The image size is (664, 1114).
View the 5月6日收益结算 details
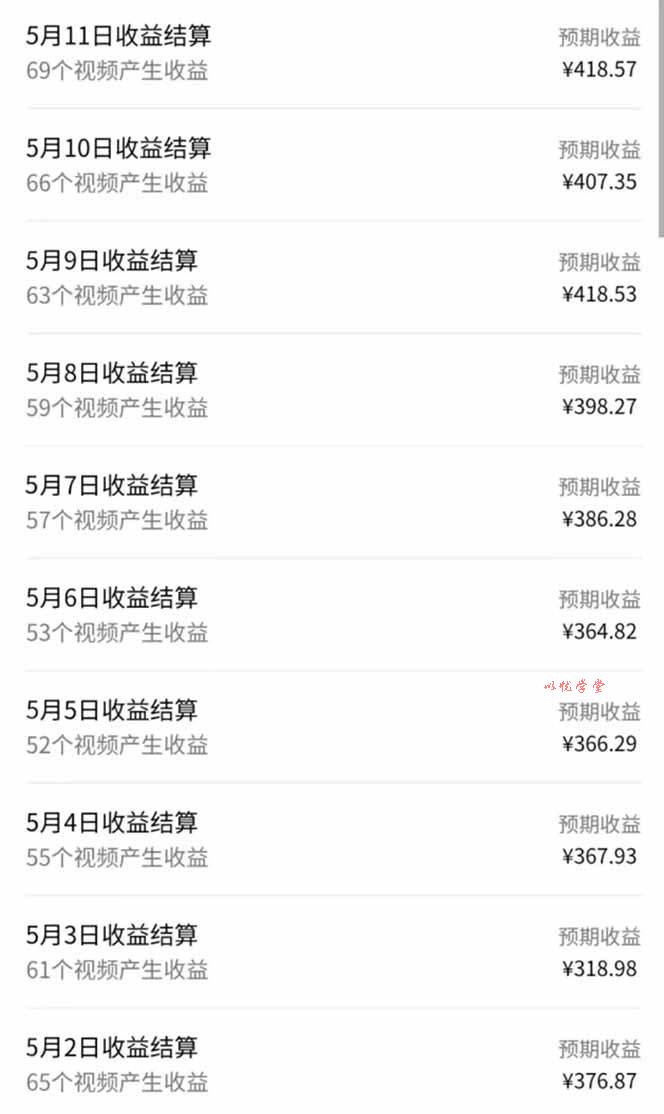[332, 614]
